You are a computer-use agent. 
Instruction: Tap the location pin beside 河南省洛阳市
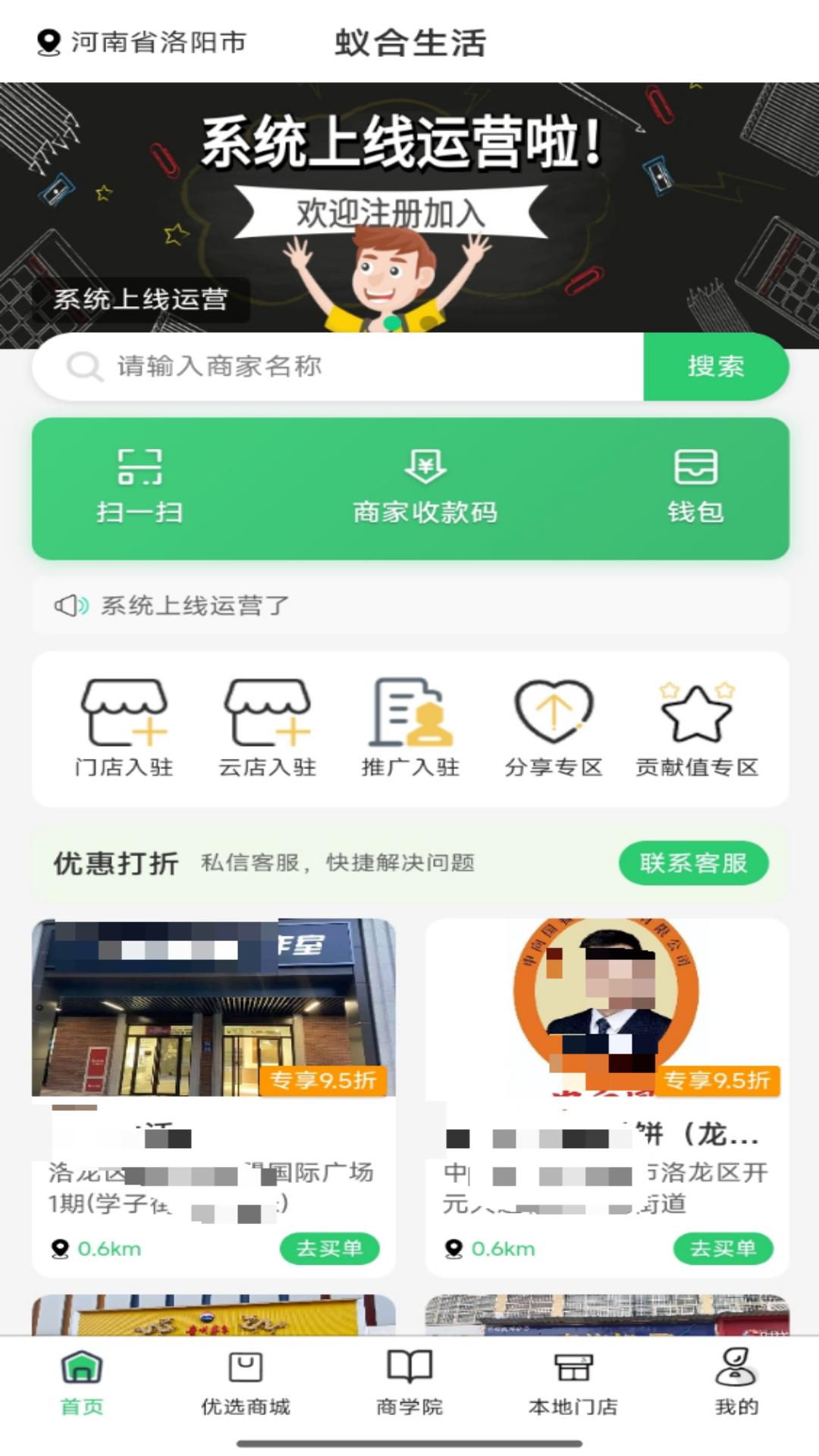[x=47, y=43]
